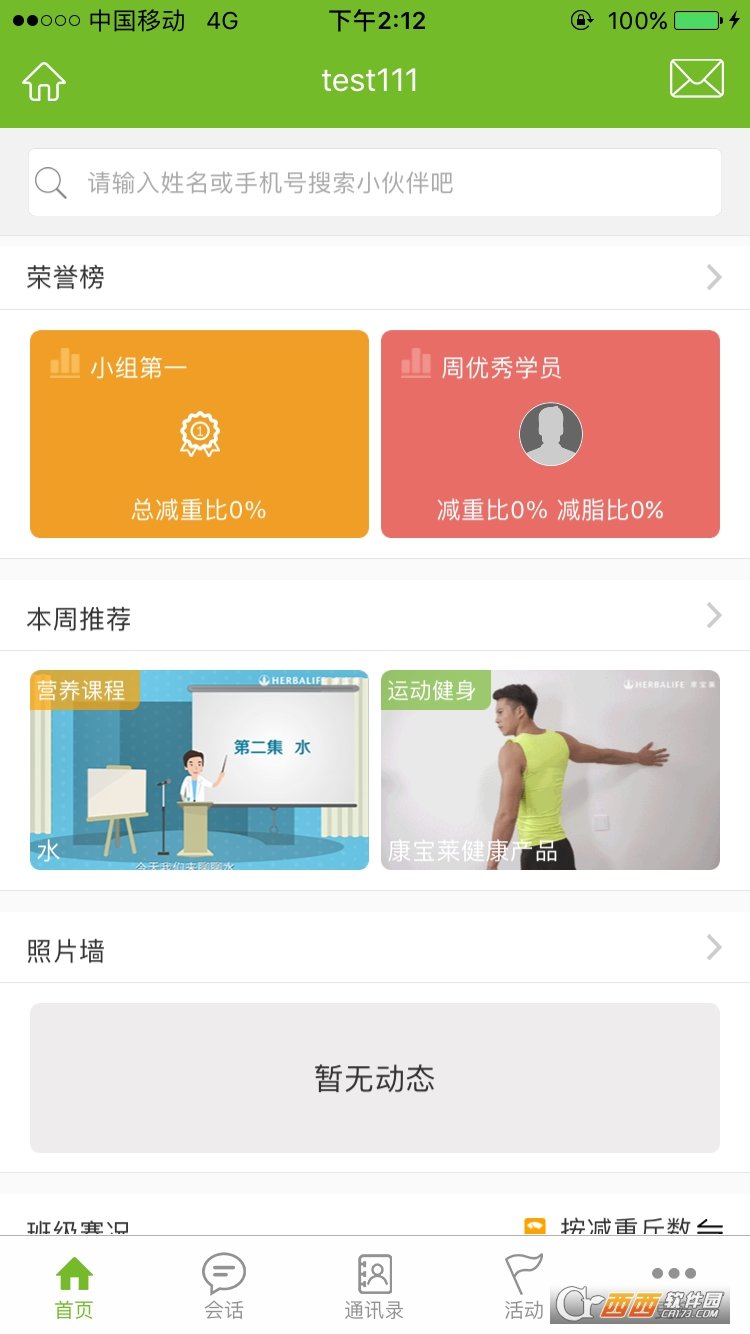Switch to the 通讯录 tab
Viewport: 750px width, 1334px height.
(x=374, y=1286)
